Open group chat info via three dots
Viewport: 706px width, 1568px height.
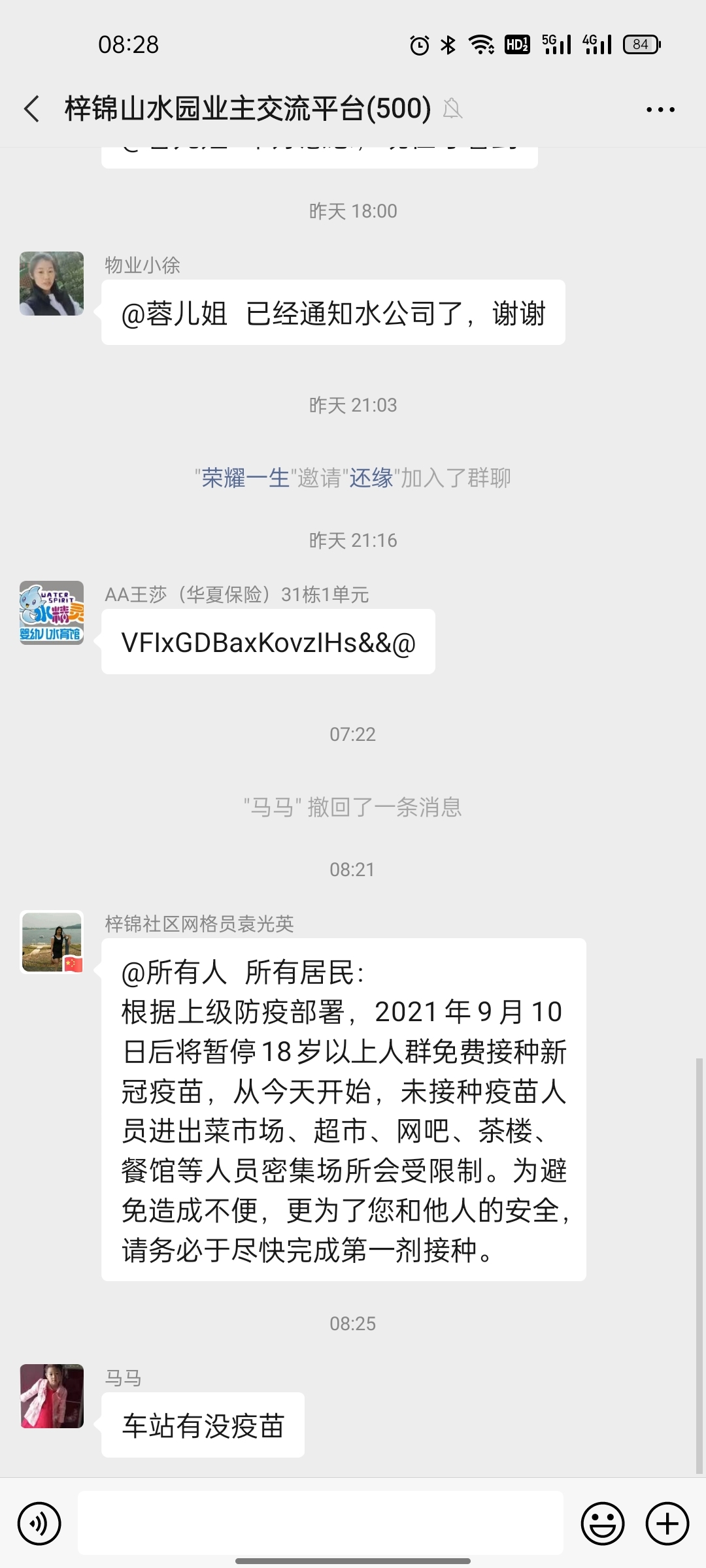[660, 109]
